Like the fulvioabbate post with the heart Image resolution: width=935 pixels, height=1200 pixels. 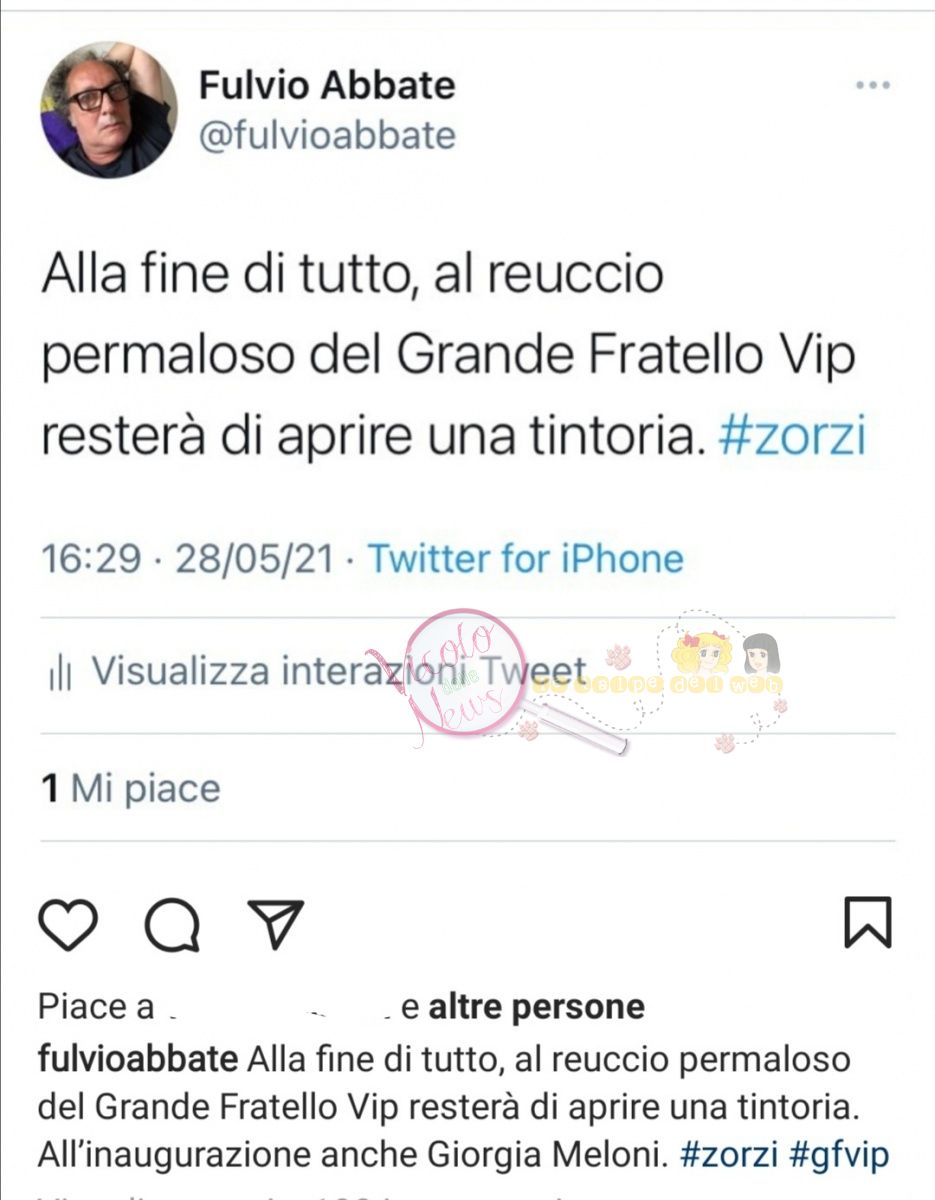69,924
